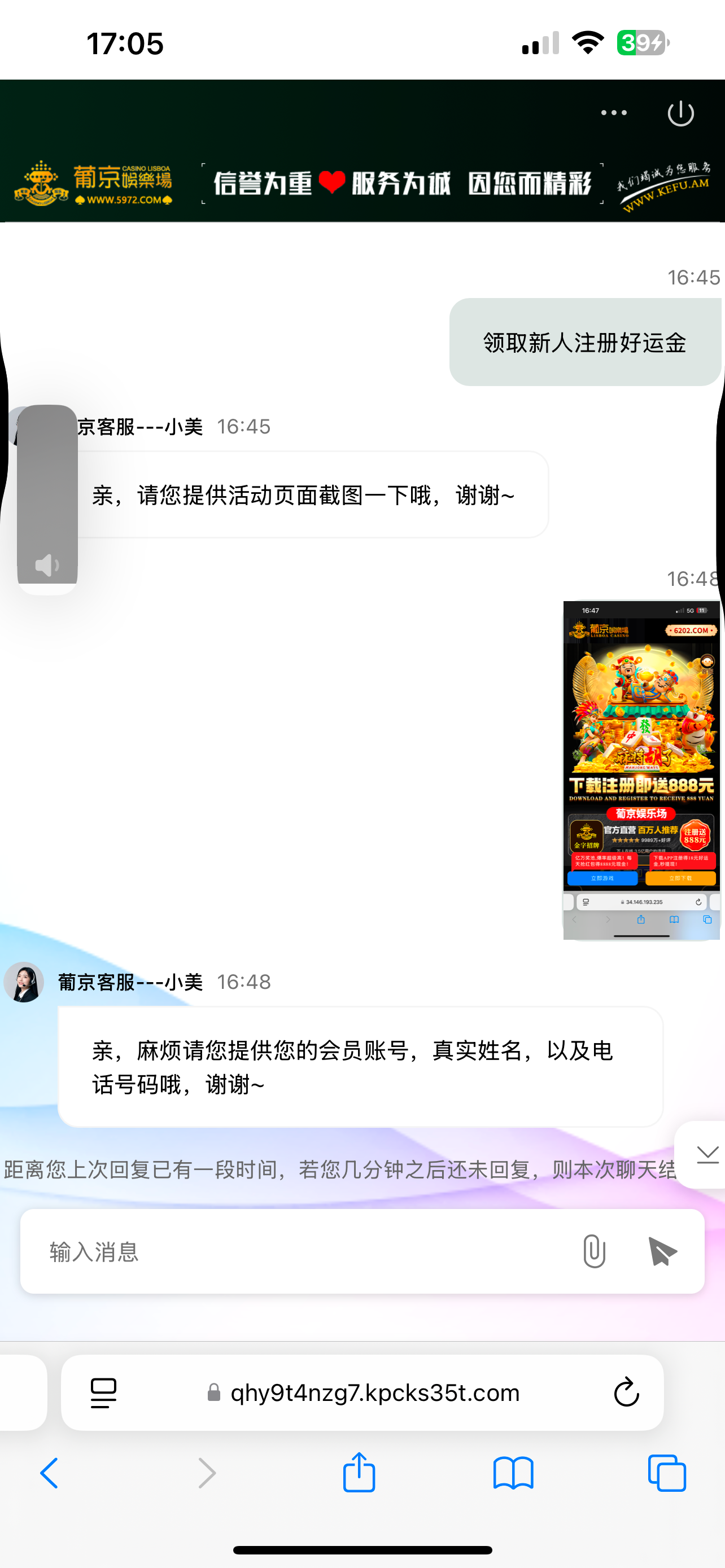
Task: Open Safari page settings menu
Action: click(103, 1392)
